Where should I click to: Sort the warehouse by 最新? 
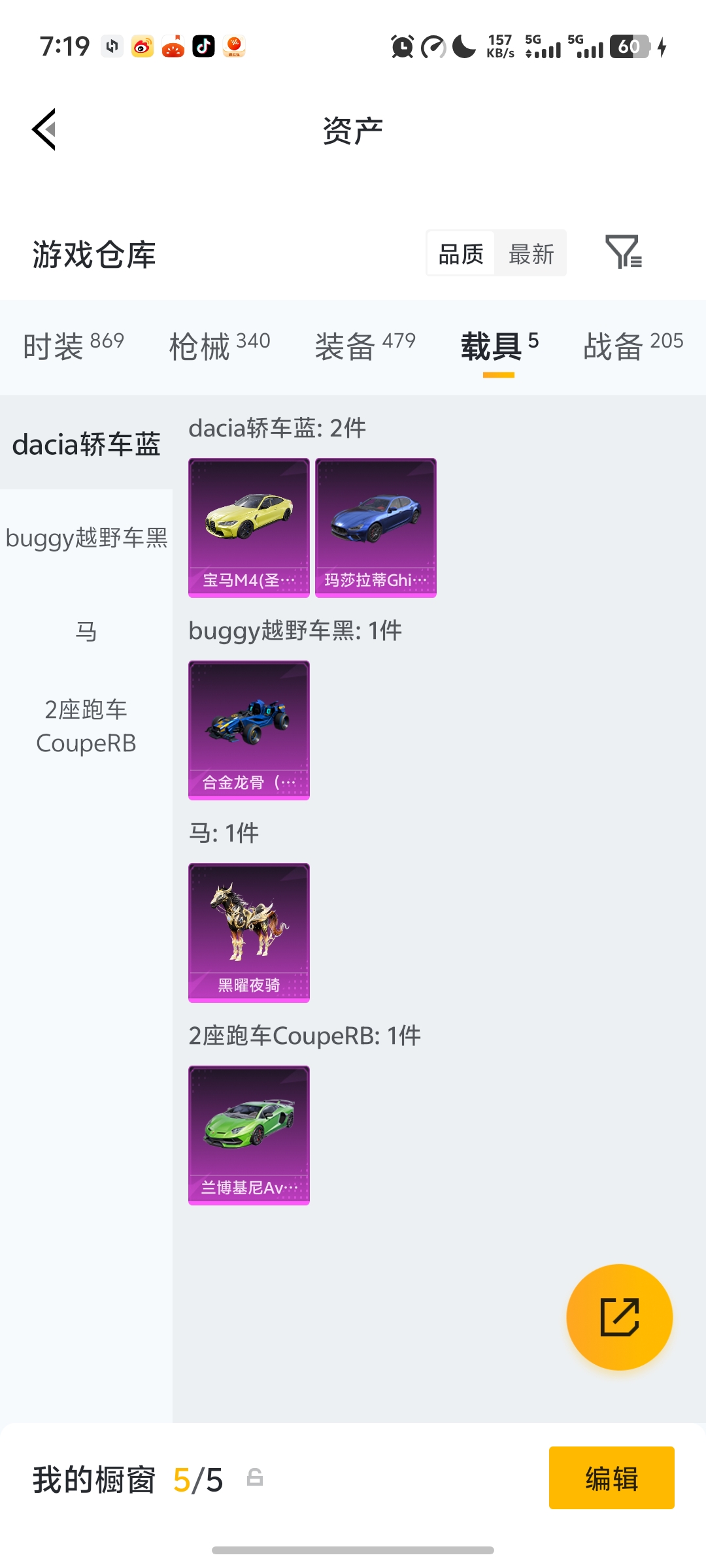[x=531, y=253]
